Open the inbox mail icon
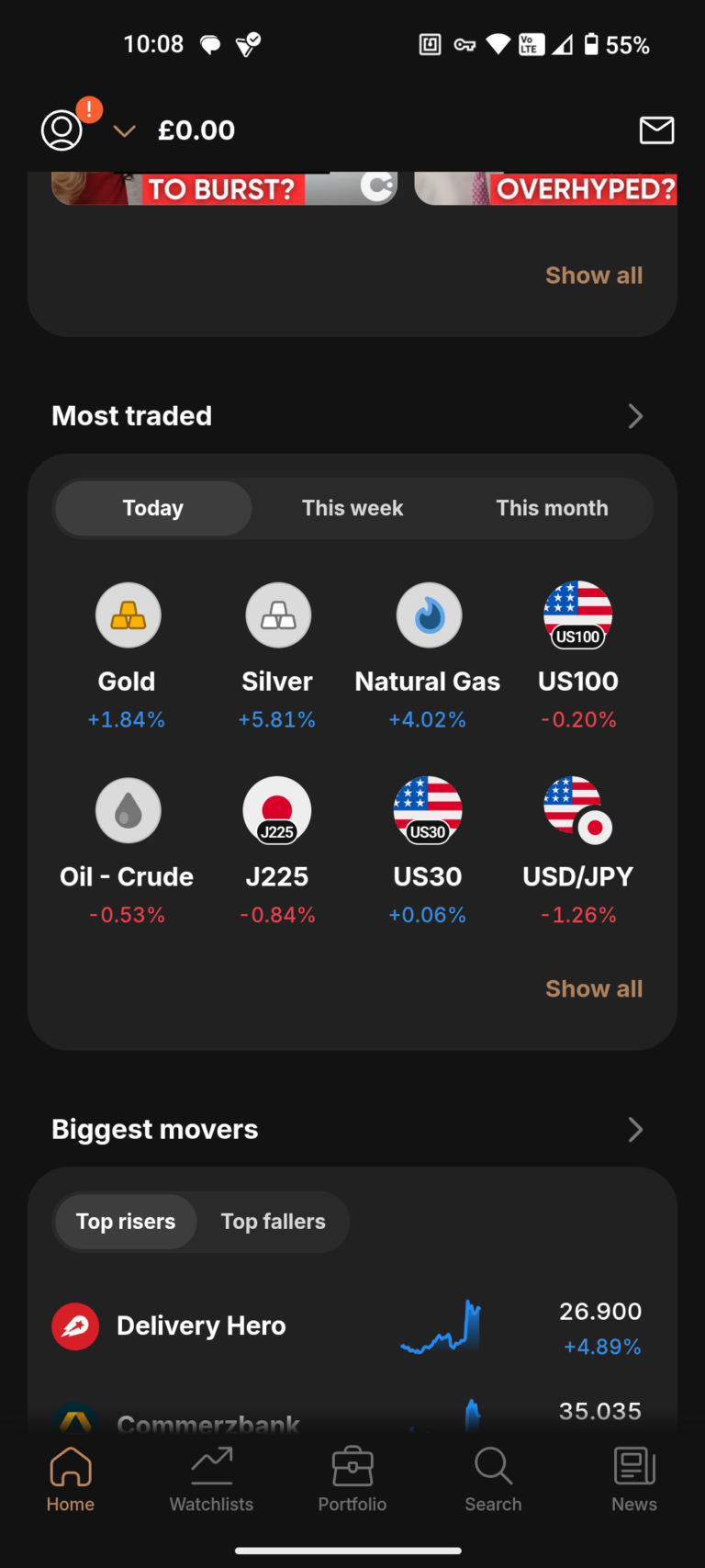The width and height of the screenshot is (705, 1568). (x=656, y=130)
